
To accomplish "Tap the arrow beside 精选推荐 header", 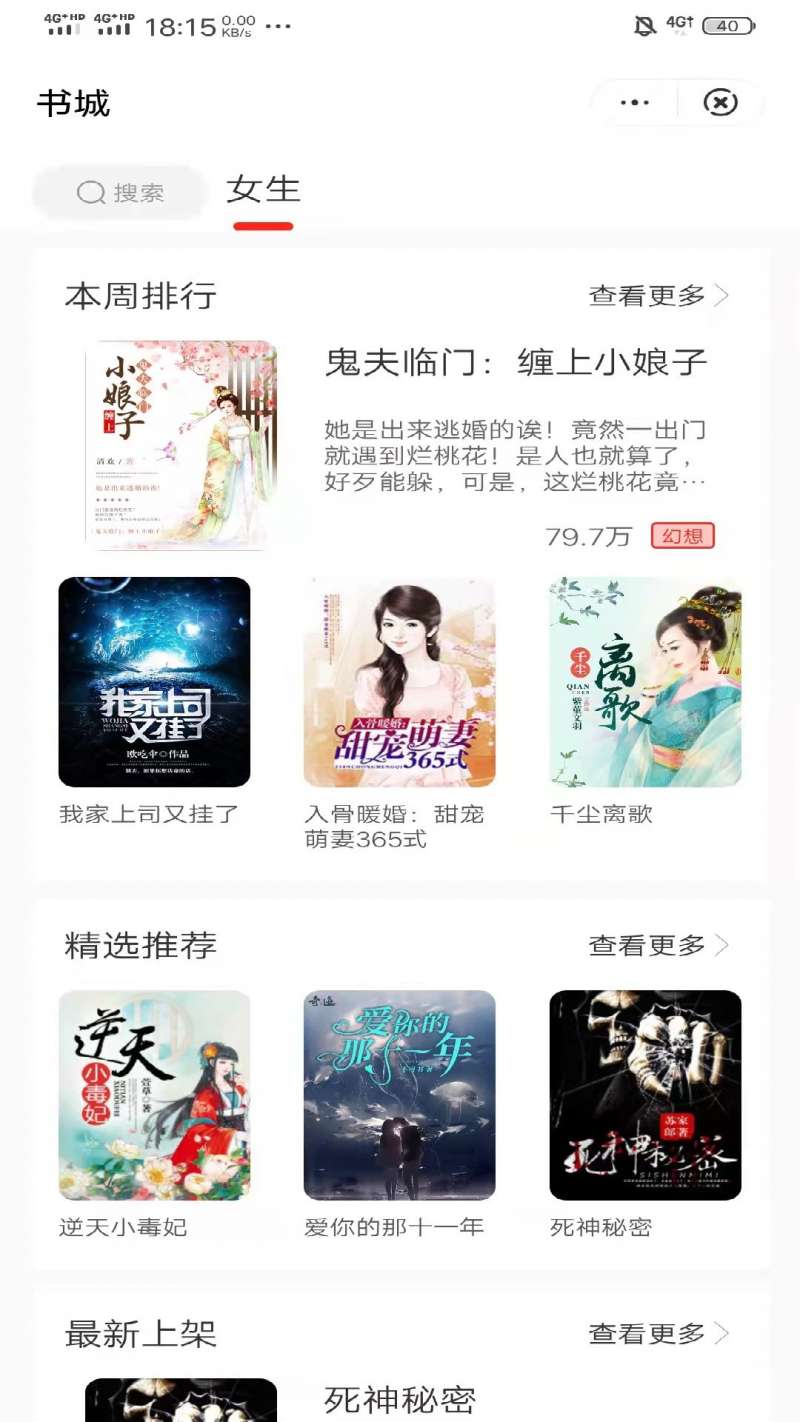I will pos(724,944).
